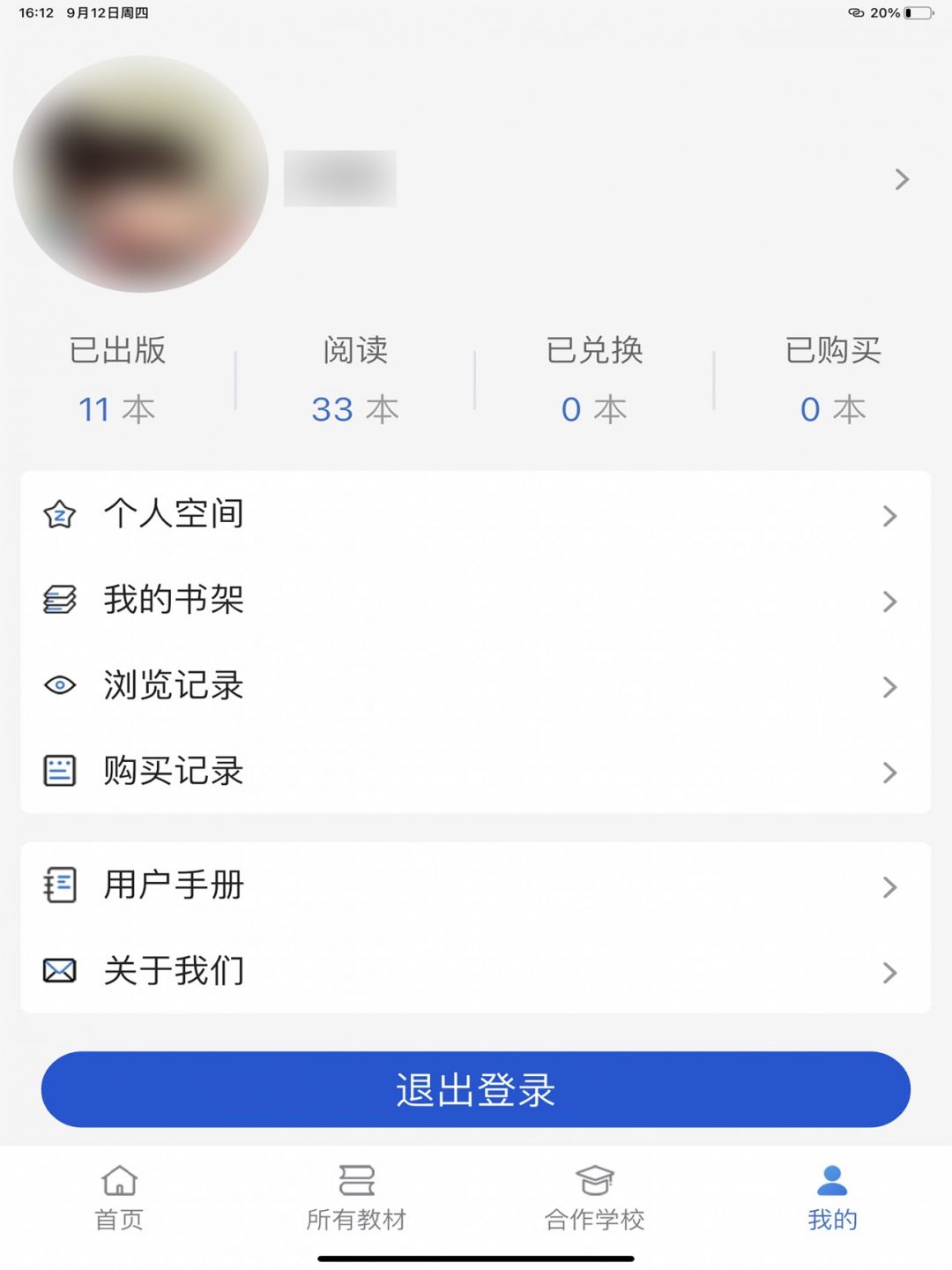
Task: Open 购买记录 purchase records
Action: pos(476,772)
